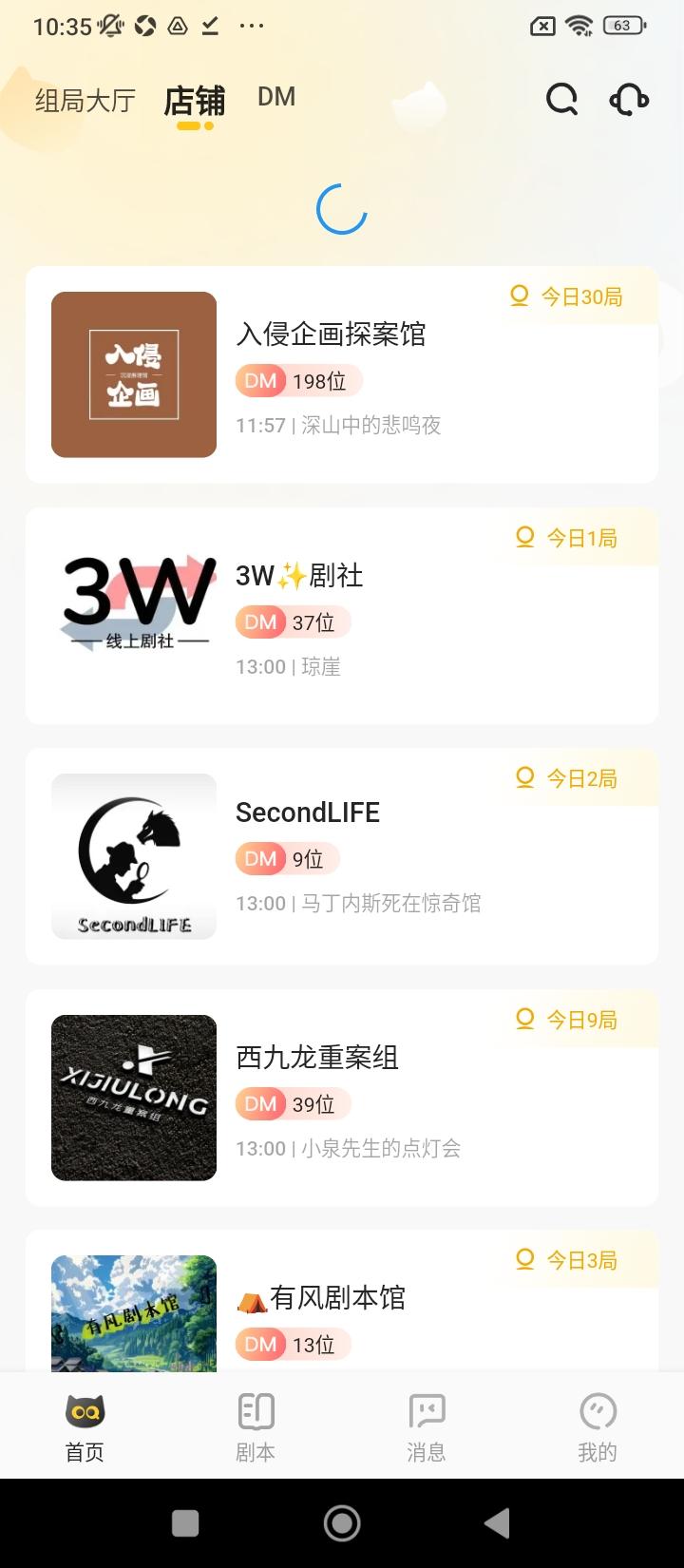Open 西九龙重案组 store details
The image size is (684, 1568).
coord(317,1059)
